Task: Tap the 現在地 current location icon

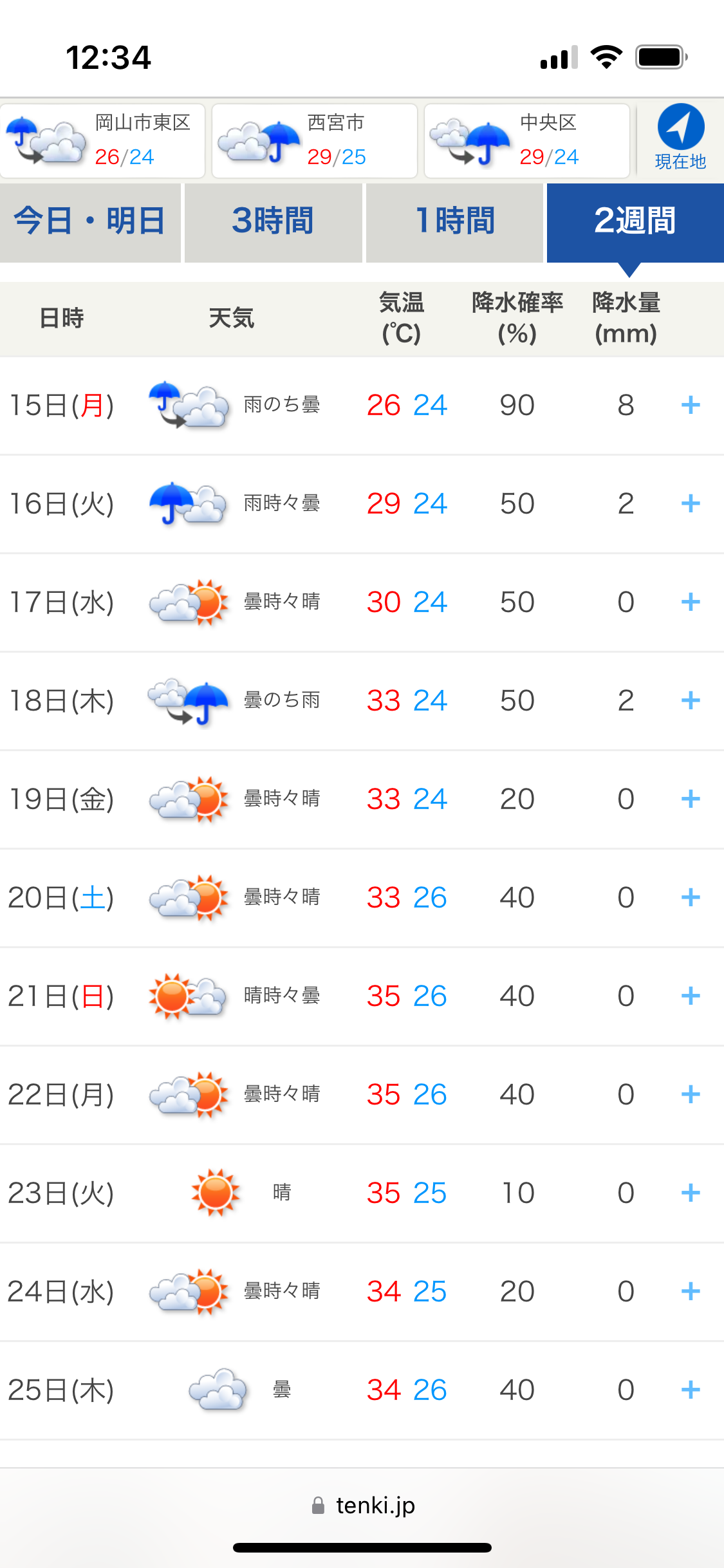Action: click(x=680, y=127)
